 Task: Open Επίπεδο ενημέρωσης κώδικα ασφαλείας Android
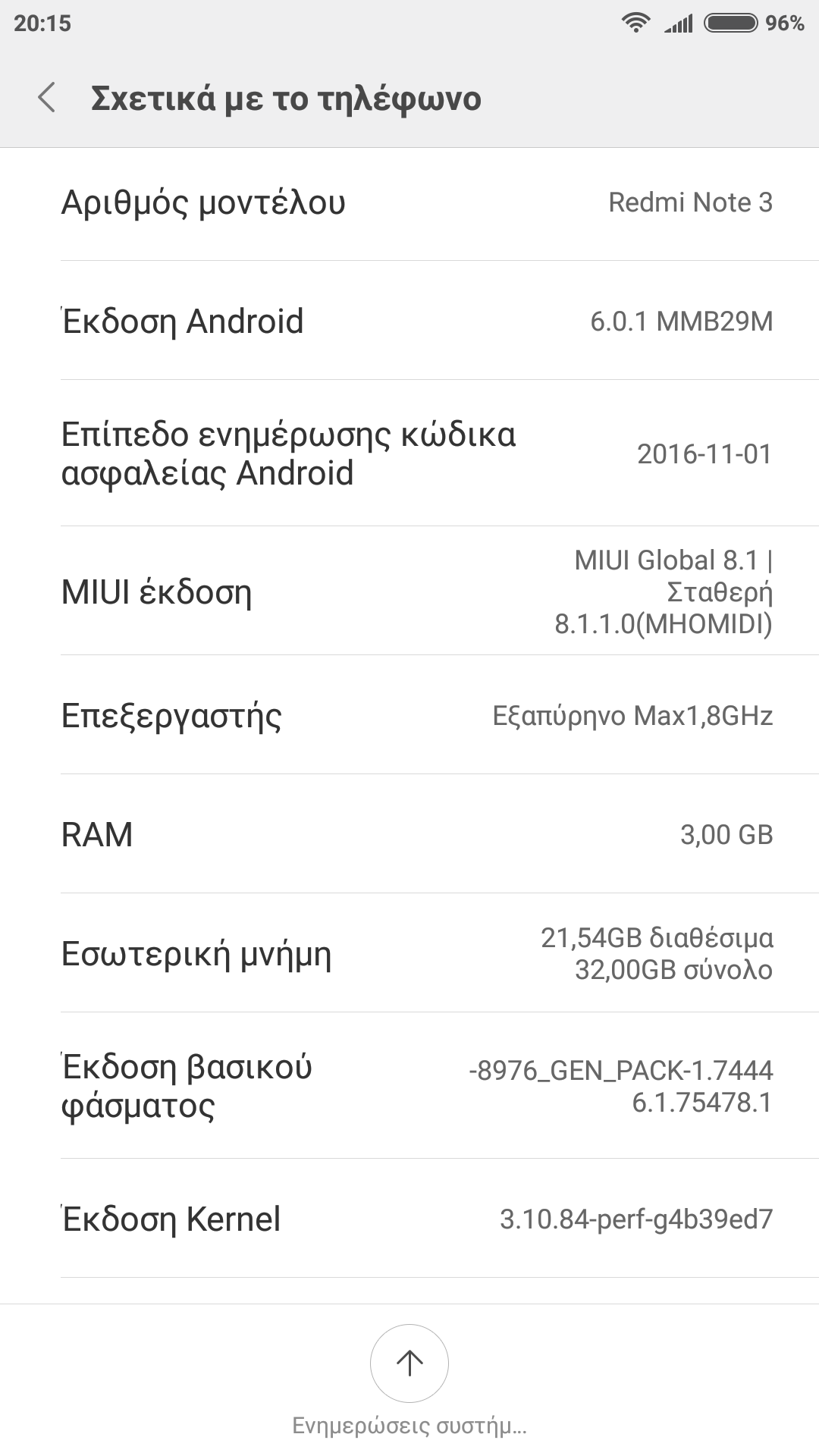409,453
